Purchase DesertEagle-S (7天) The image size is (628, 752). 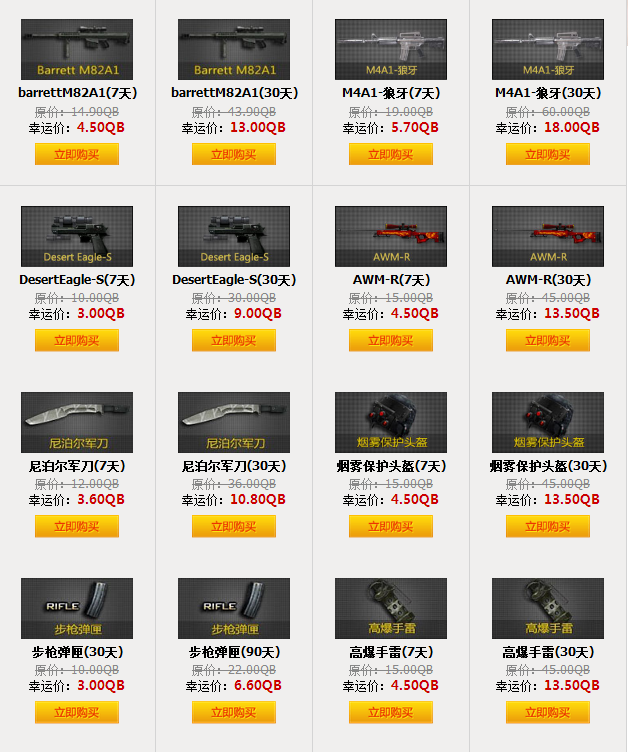pyautogui.click(x=77, y=341)
